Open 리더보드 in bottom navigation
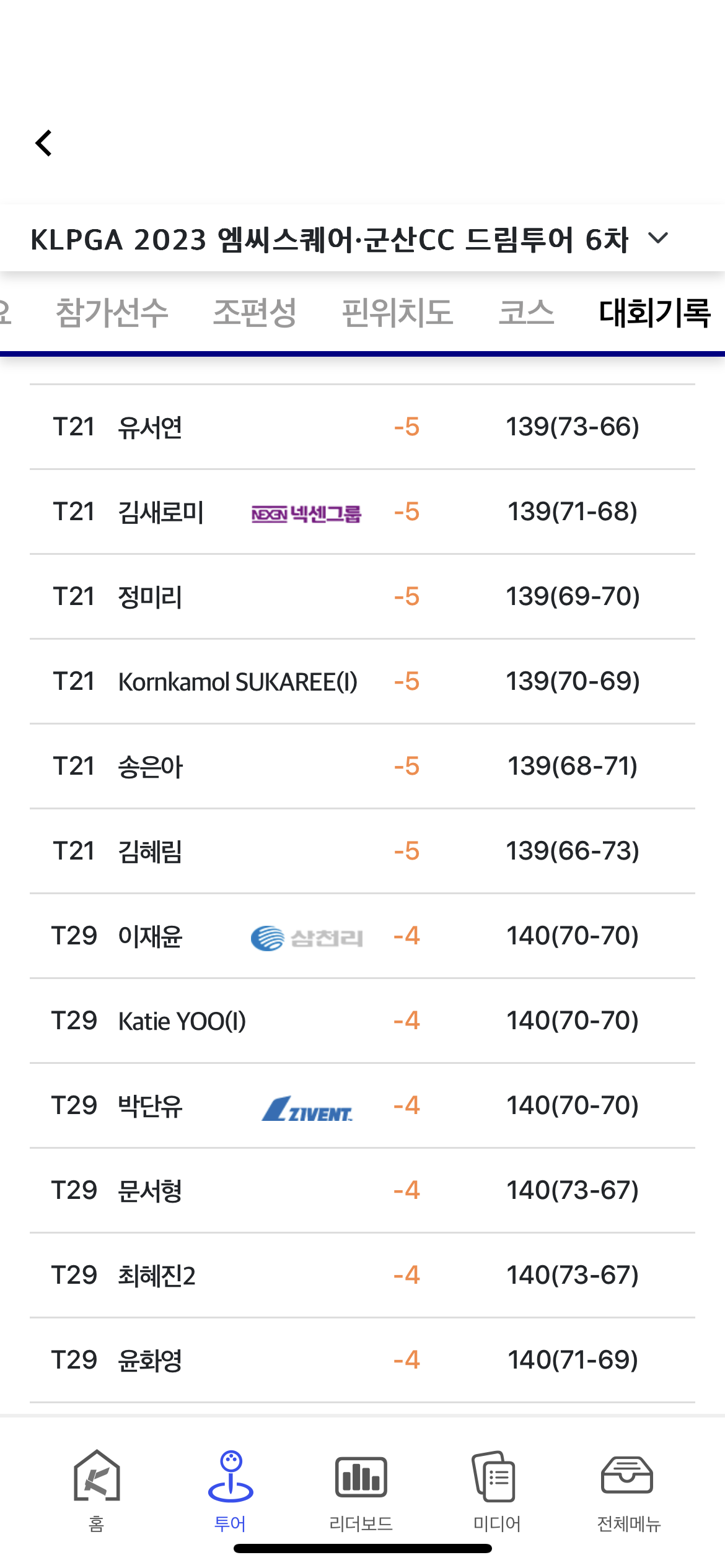The height and width of the screenshot is (1568, 725). (x=361, y=1490)
